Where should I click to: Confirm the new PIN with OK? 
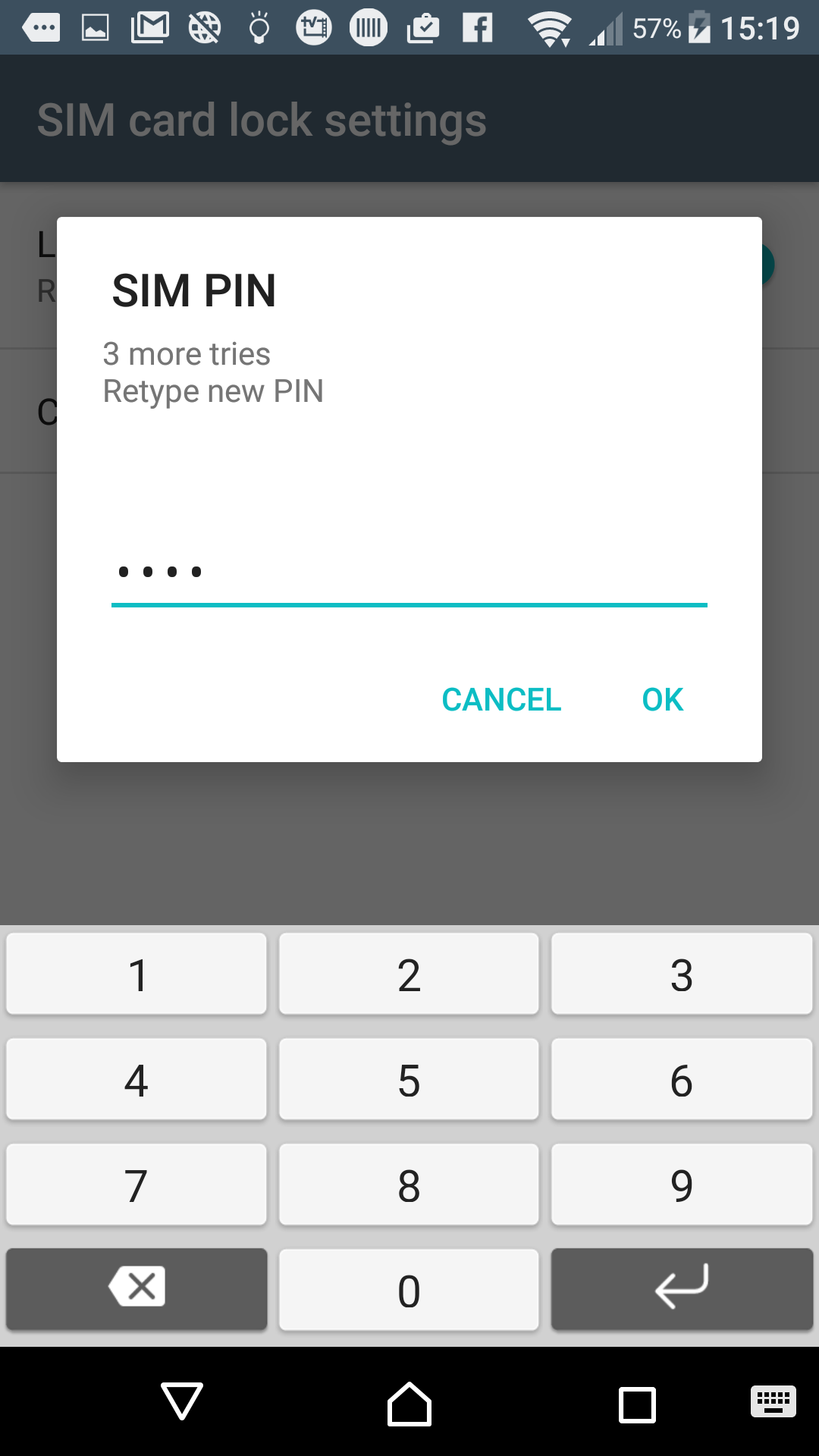coord(662,699)
